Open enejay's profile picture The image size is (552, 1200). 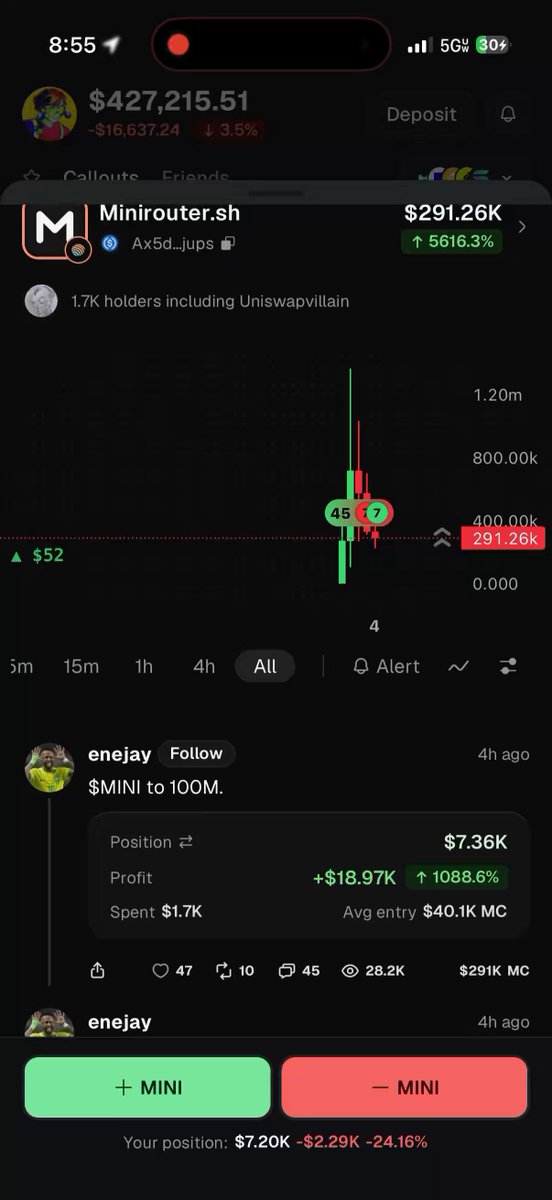[x=49, y=768]
